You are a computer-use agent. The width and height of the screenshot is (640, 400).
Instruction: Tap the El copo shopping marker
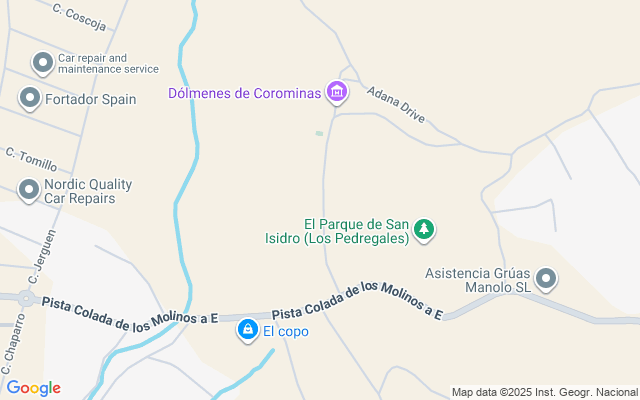coord(248,330)
